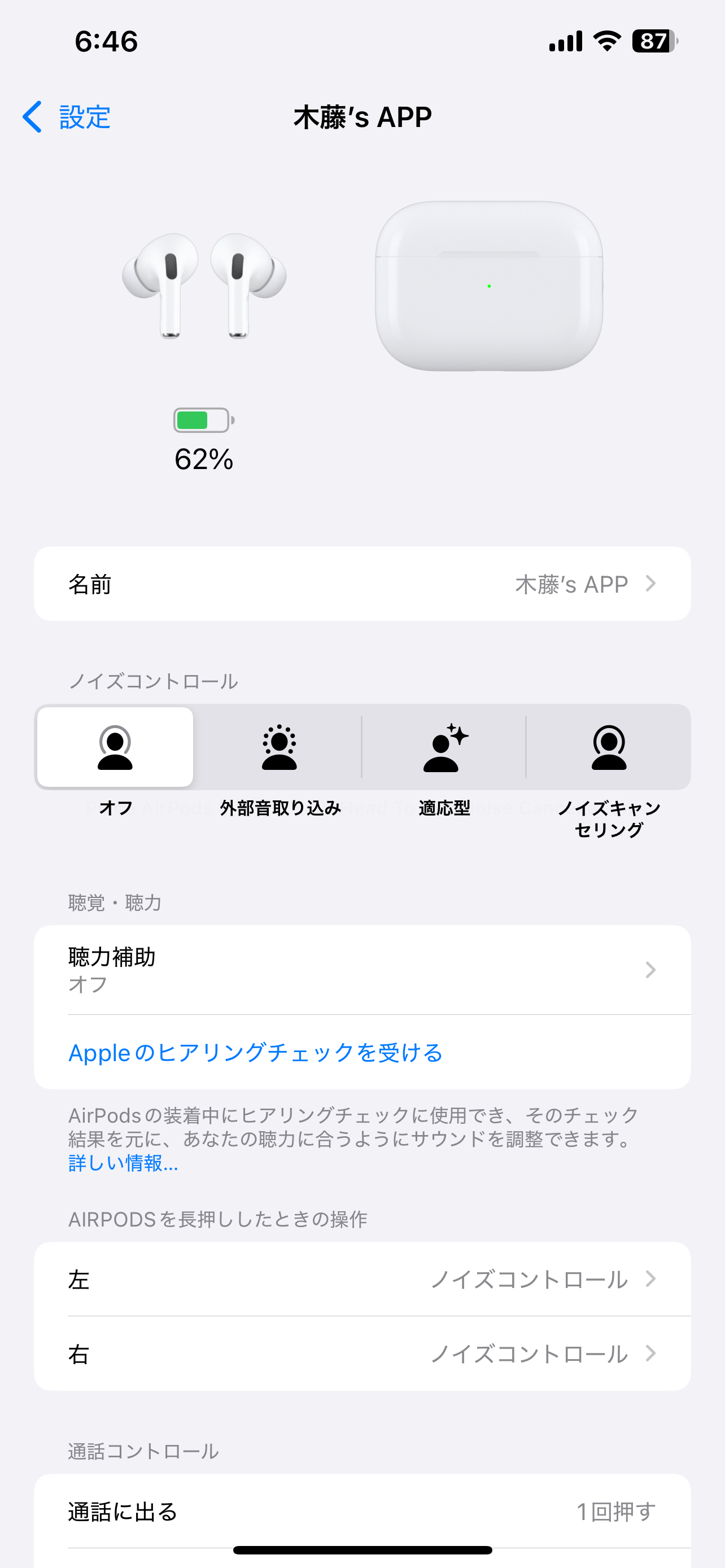Switch to 外部音取り込み mode
725x1568 pixels.
point(279,747)
